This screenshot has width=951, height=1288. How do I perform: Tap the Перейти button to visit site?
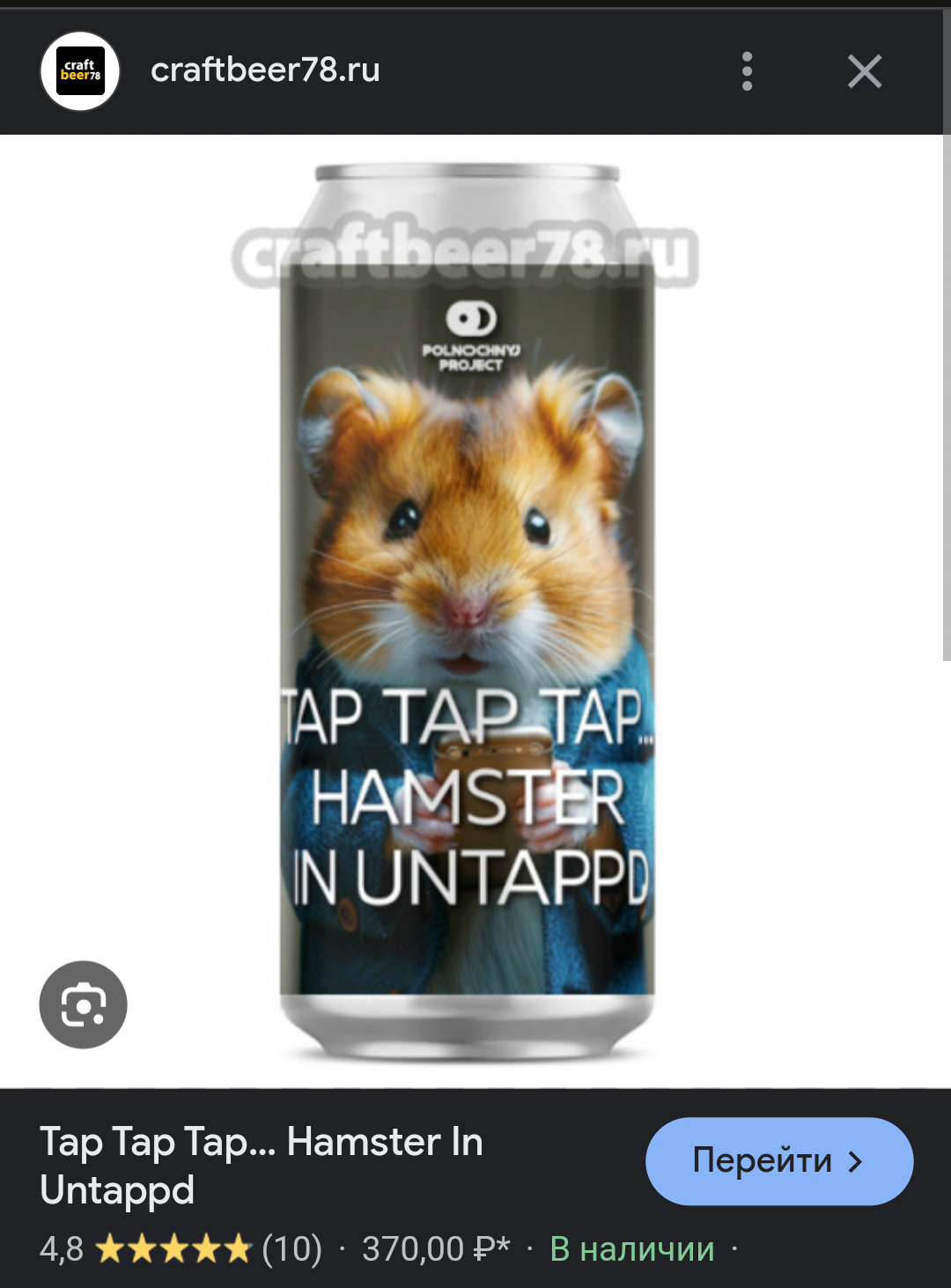tap(778, 1160)
